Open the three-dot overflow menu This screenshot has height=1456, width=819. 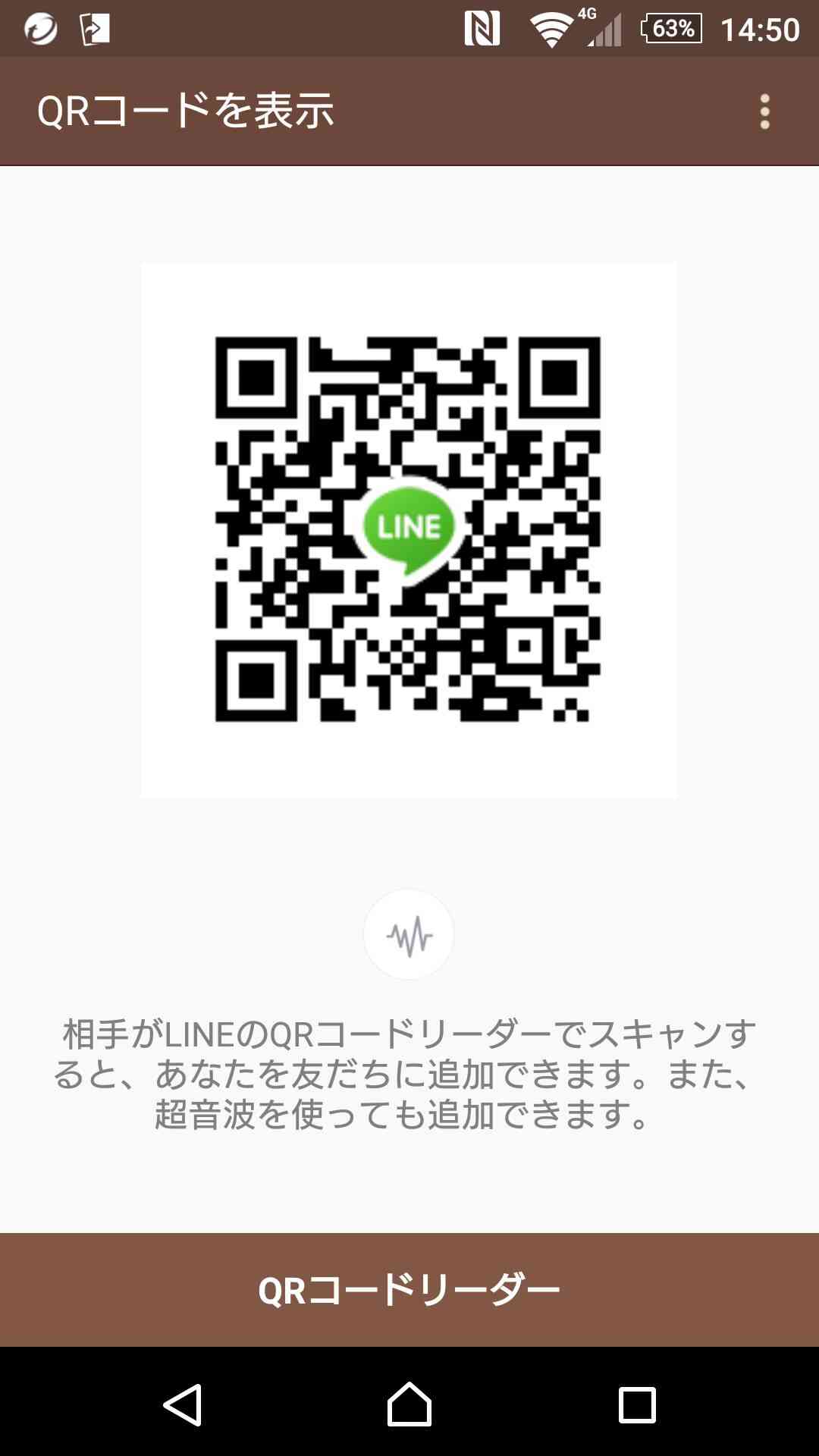(764, 111)
